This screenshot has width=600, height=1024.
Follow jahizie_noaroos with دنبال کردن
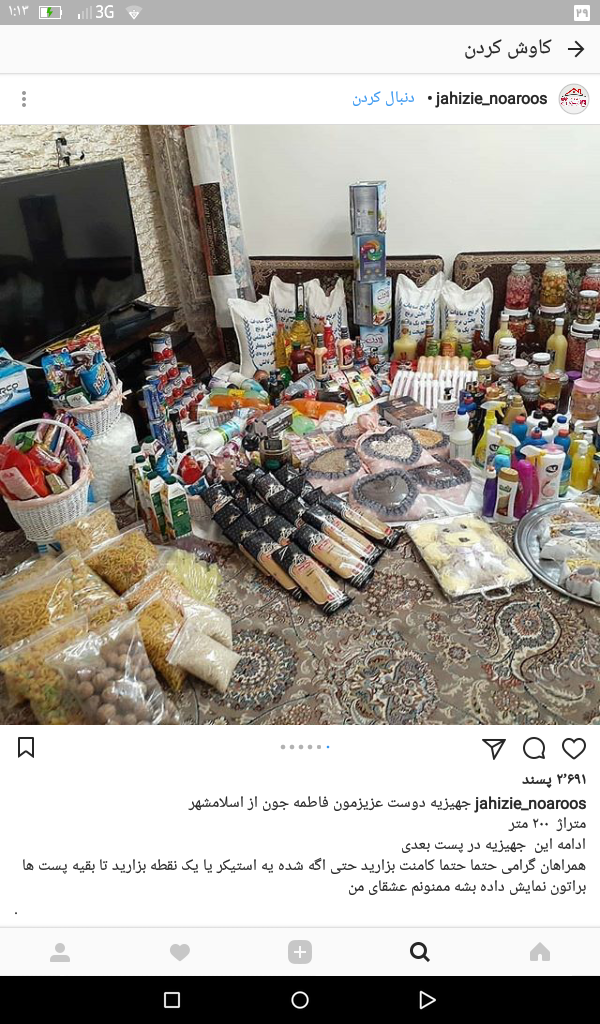click(384, 99)
